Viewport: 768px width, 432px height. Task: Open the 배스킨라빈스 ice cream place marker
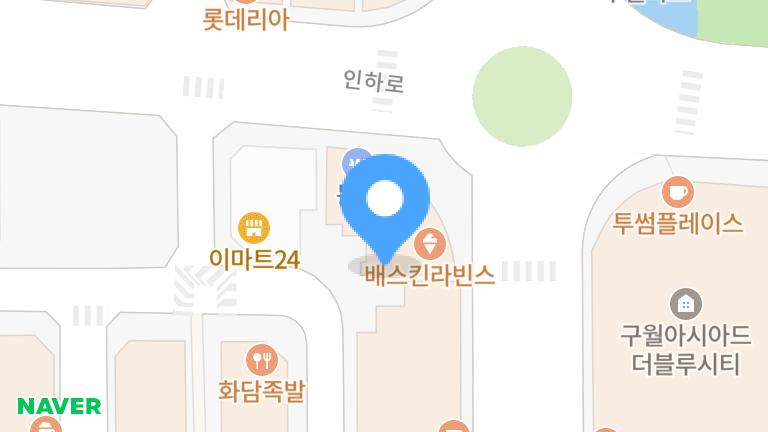pyautogui.click(x=430, y=244)
